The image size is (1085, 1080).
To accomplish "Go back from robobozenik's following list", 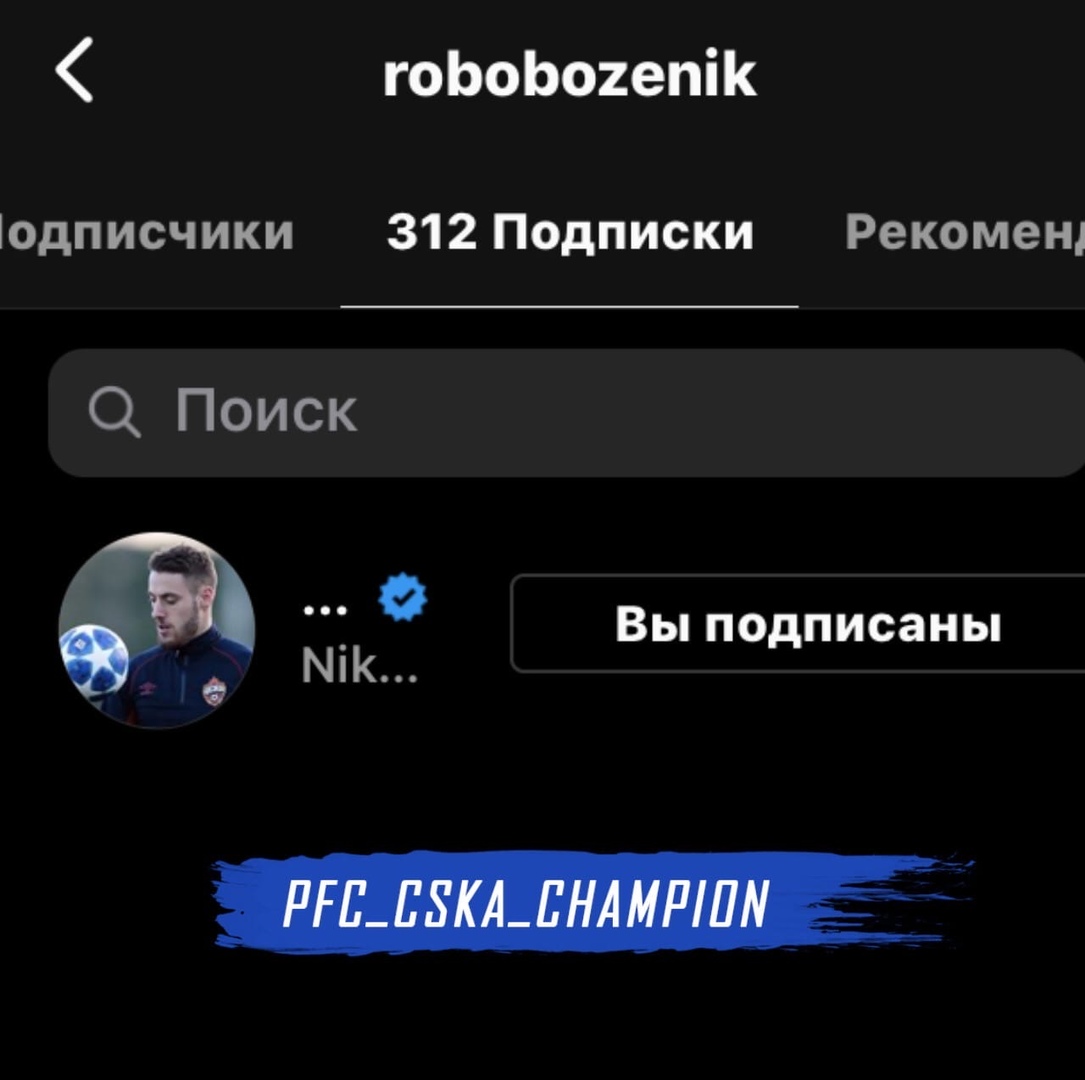I will point(75,70).
